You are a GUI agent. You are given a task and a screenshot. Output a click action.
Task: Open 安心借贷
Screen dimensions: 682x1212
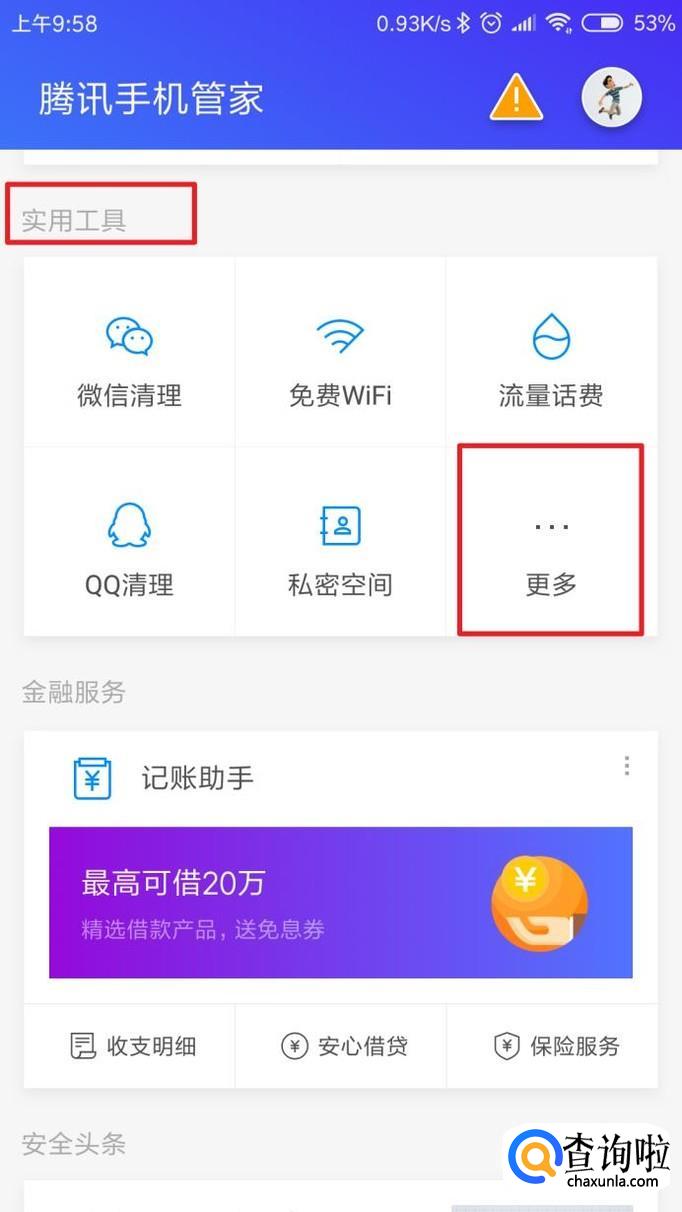(x=344, y=1047)
